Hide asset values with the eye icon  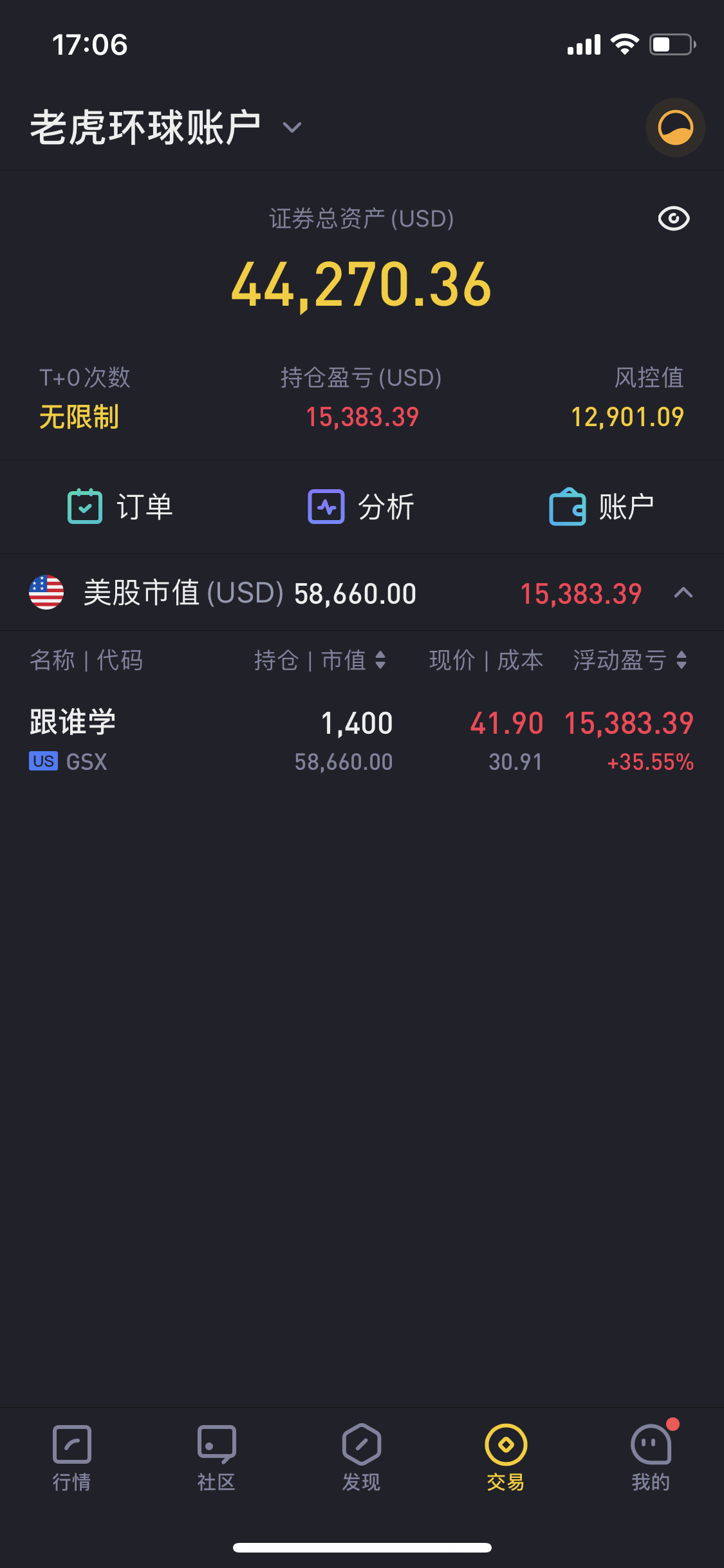674,219
